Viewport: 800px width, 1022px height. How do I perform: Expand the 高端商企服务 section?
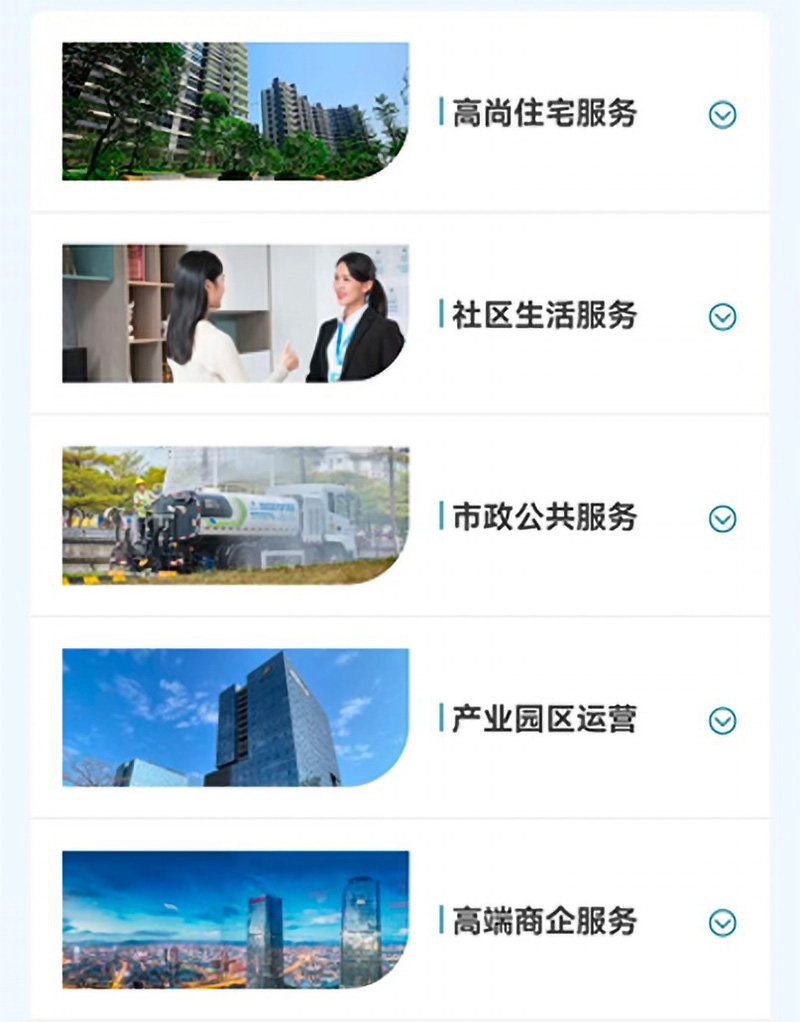pos(722,923)
